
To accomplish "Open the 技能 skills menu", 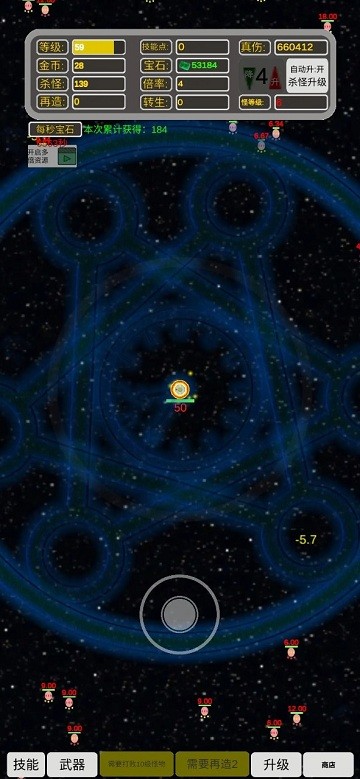I will coord(26,764).
